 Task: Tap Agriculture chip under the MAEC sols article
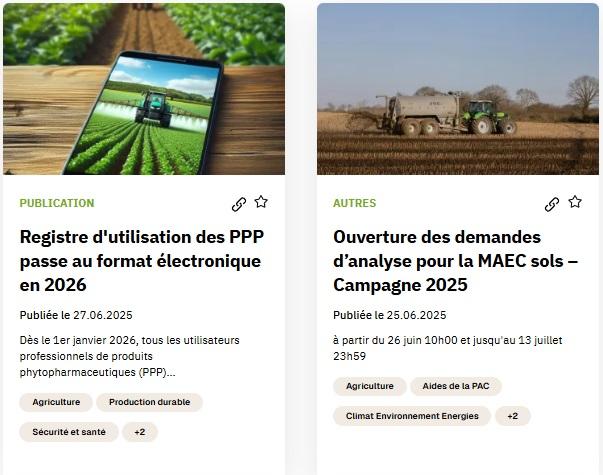[370, 386]
